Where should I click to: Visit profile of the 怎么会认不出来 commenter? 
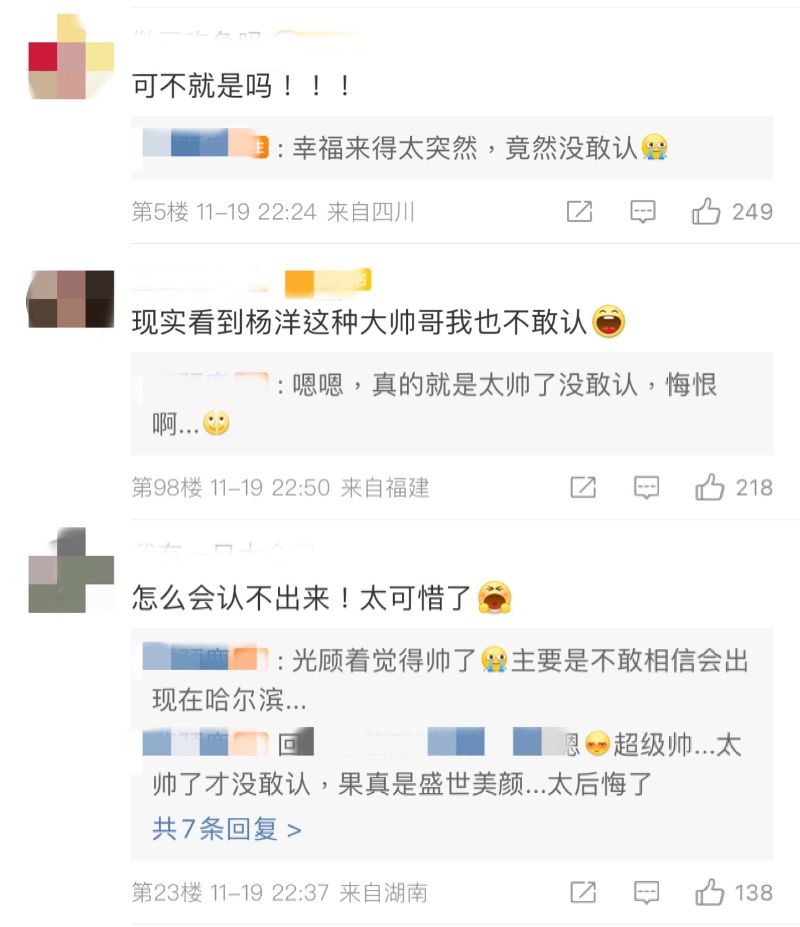pos(70,570)
